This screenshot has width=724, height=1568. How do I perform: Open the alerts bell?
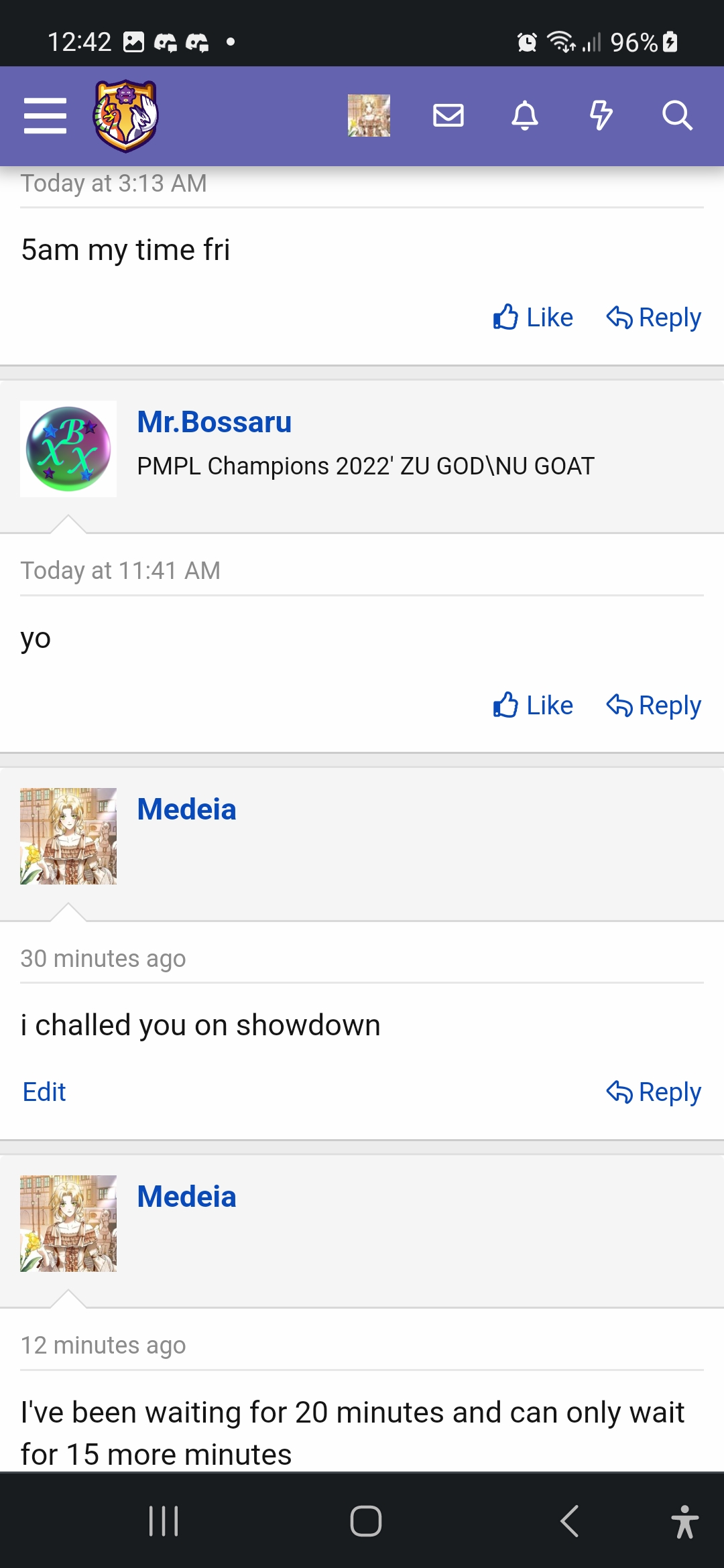click(525, 116)
